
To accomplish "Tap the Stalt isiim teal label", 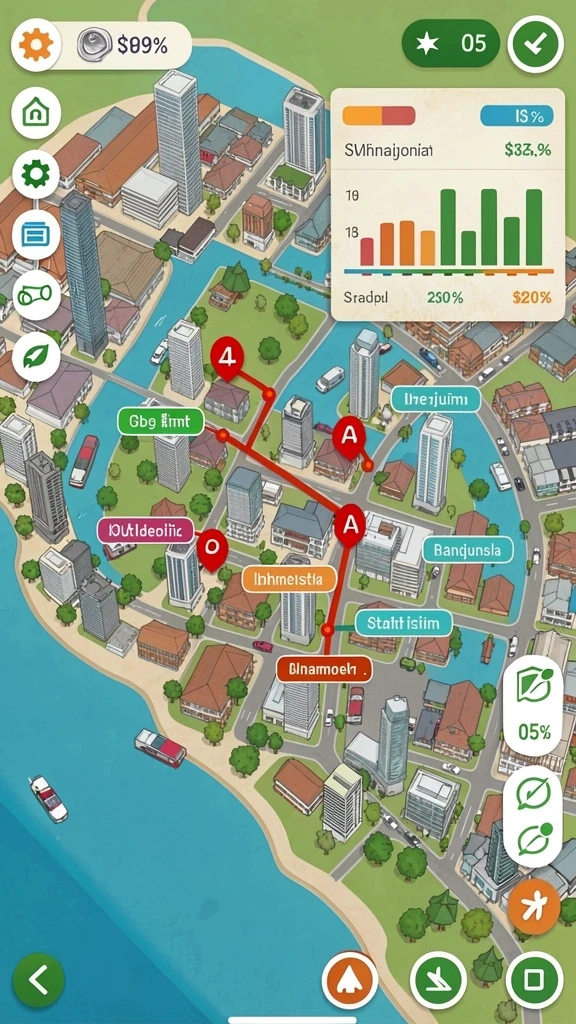I will click(403, 622).
